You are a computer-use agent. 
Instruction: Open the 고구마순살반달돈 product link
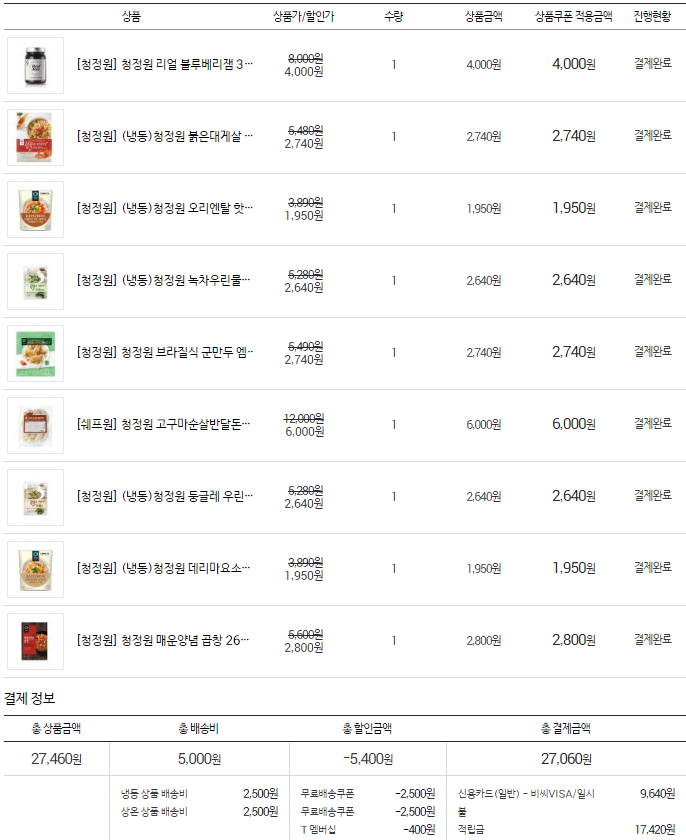(163, 424)
